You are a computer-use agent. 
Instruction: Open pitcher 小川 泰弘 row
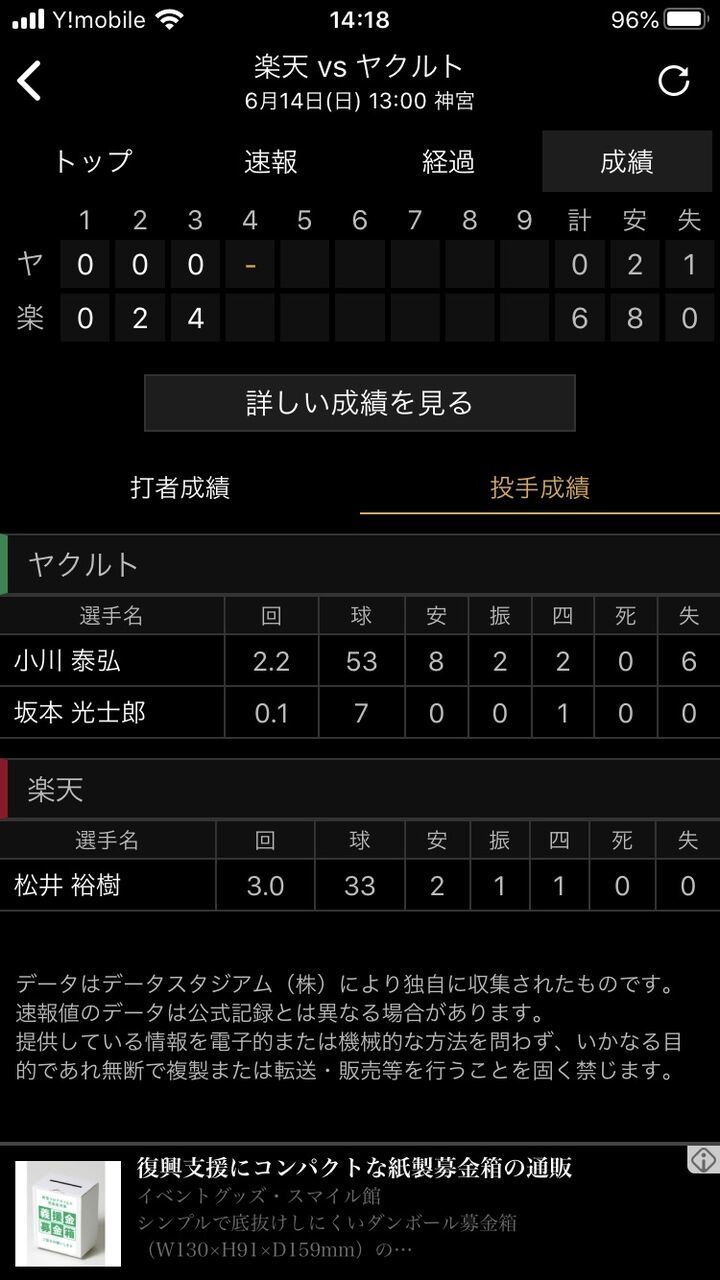360,661
